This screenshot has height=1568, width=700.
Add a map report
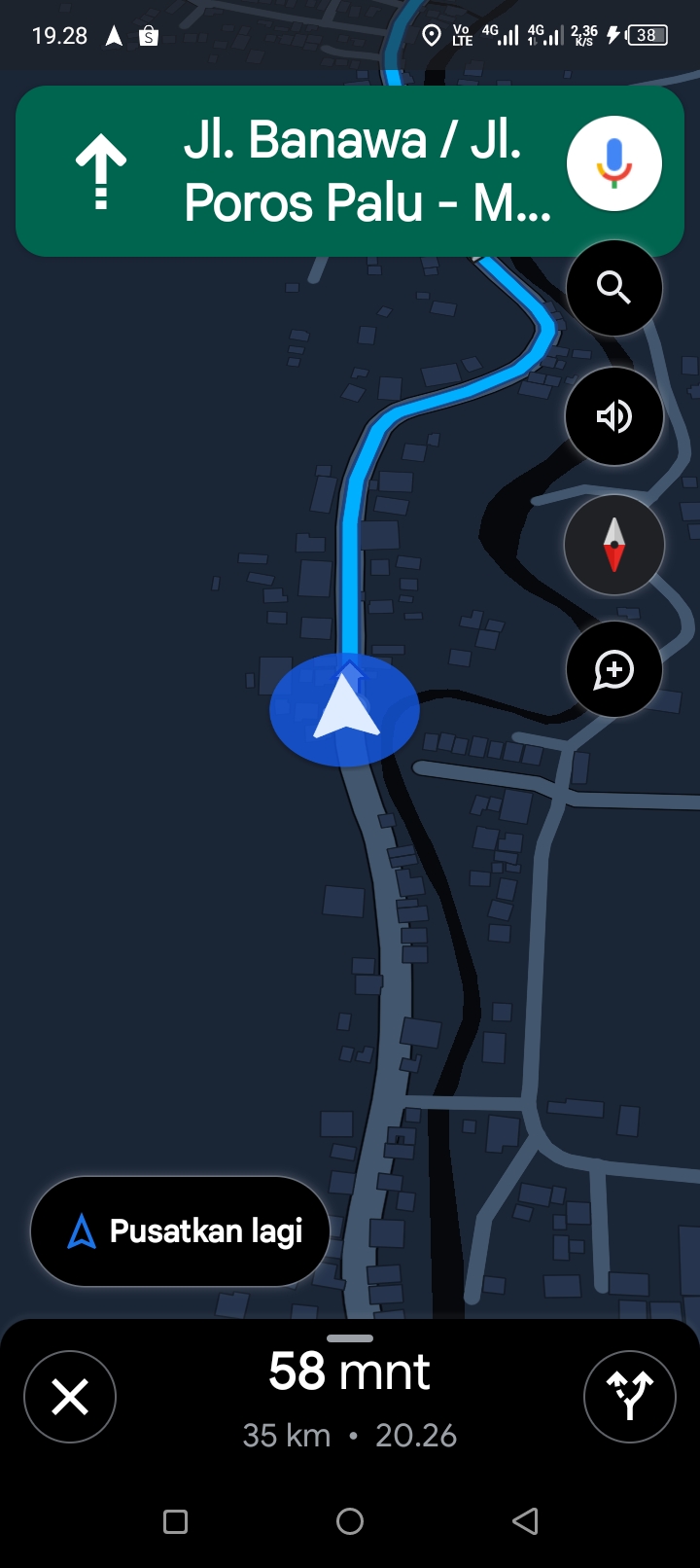click(x=613, y=670)
